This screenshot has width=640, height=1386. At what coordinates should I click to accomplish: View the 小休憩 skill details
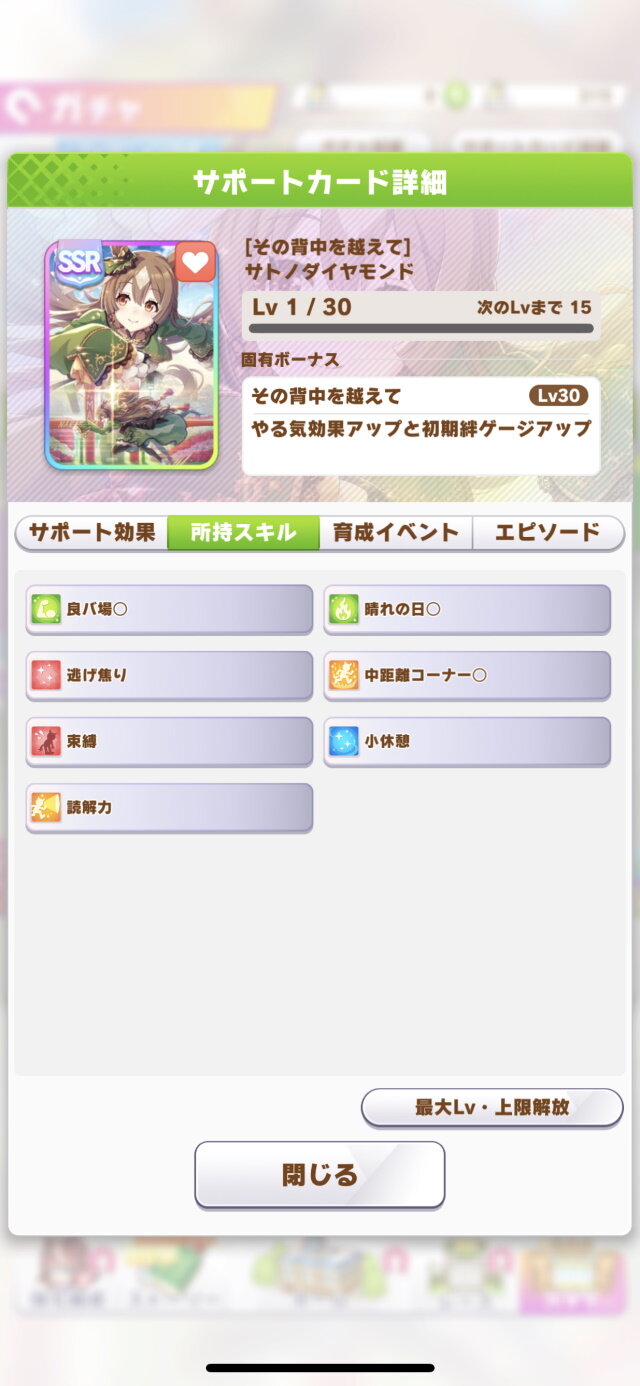point(467,741)
